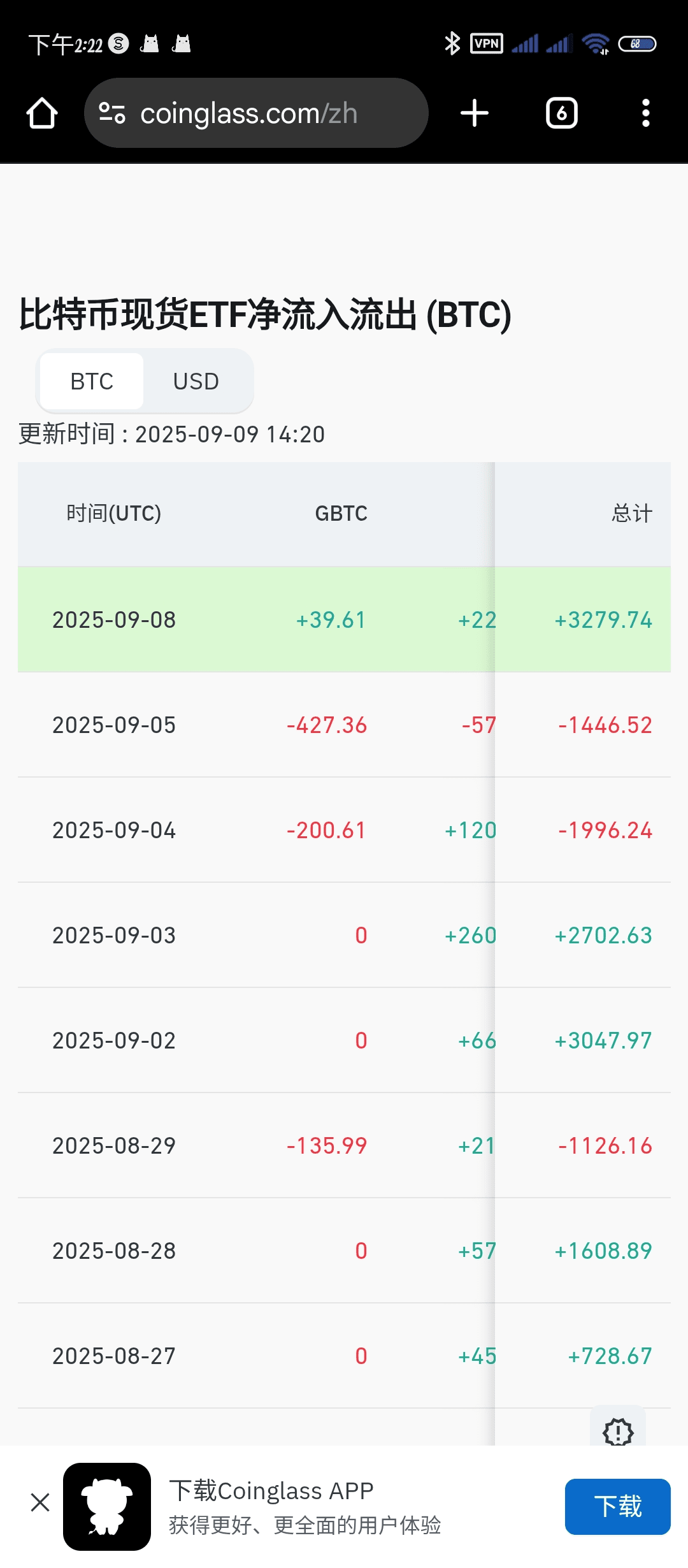Image resolution: width=688 pixels, height=1568 pixels.
Task: Go to the browser home page
Action: click(x=42, y=113)
